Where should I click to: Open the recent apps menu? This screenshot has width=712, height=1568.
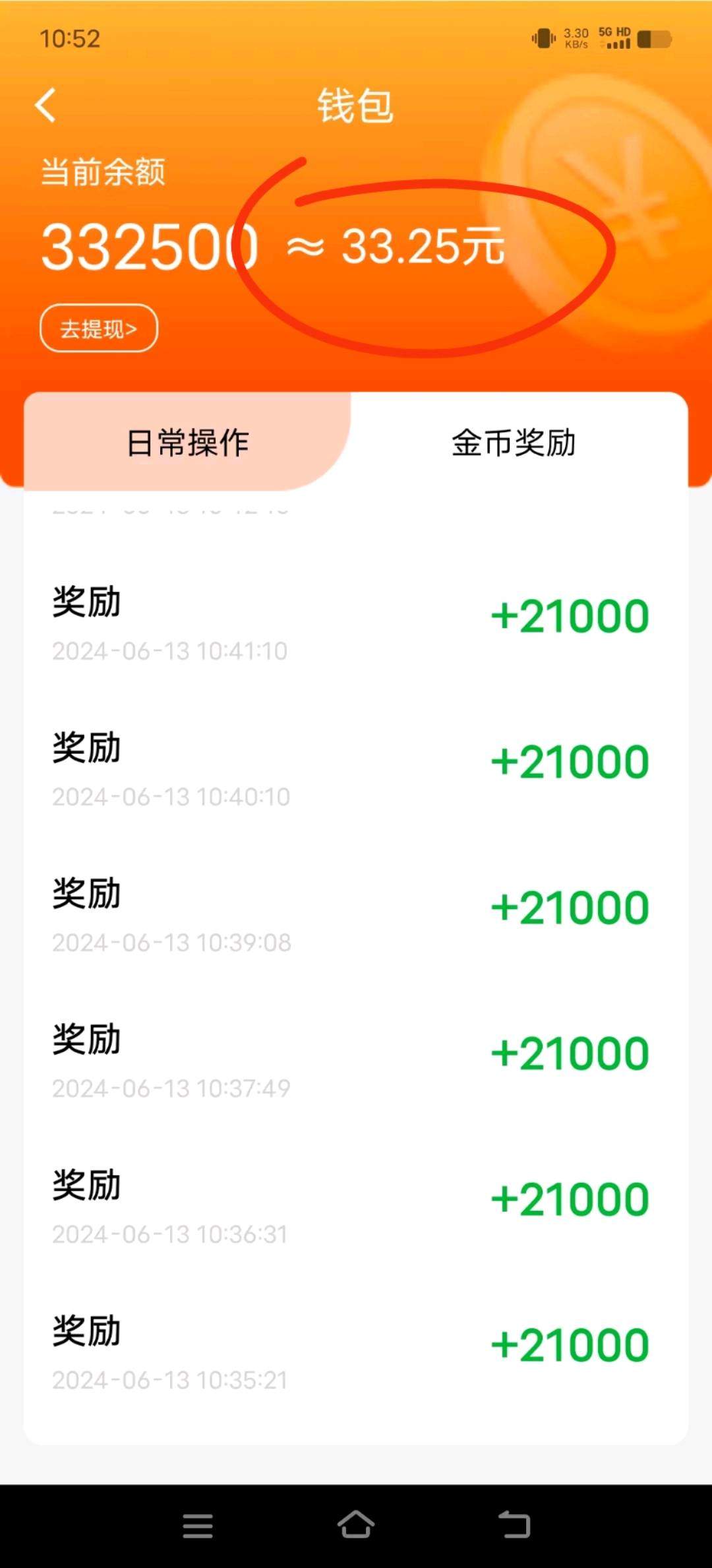[x=198, y=1526]
